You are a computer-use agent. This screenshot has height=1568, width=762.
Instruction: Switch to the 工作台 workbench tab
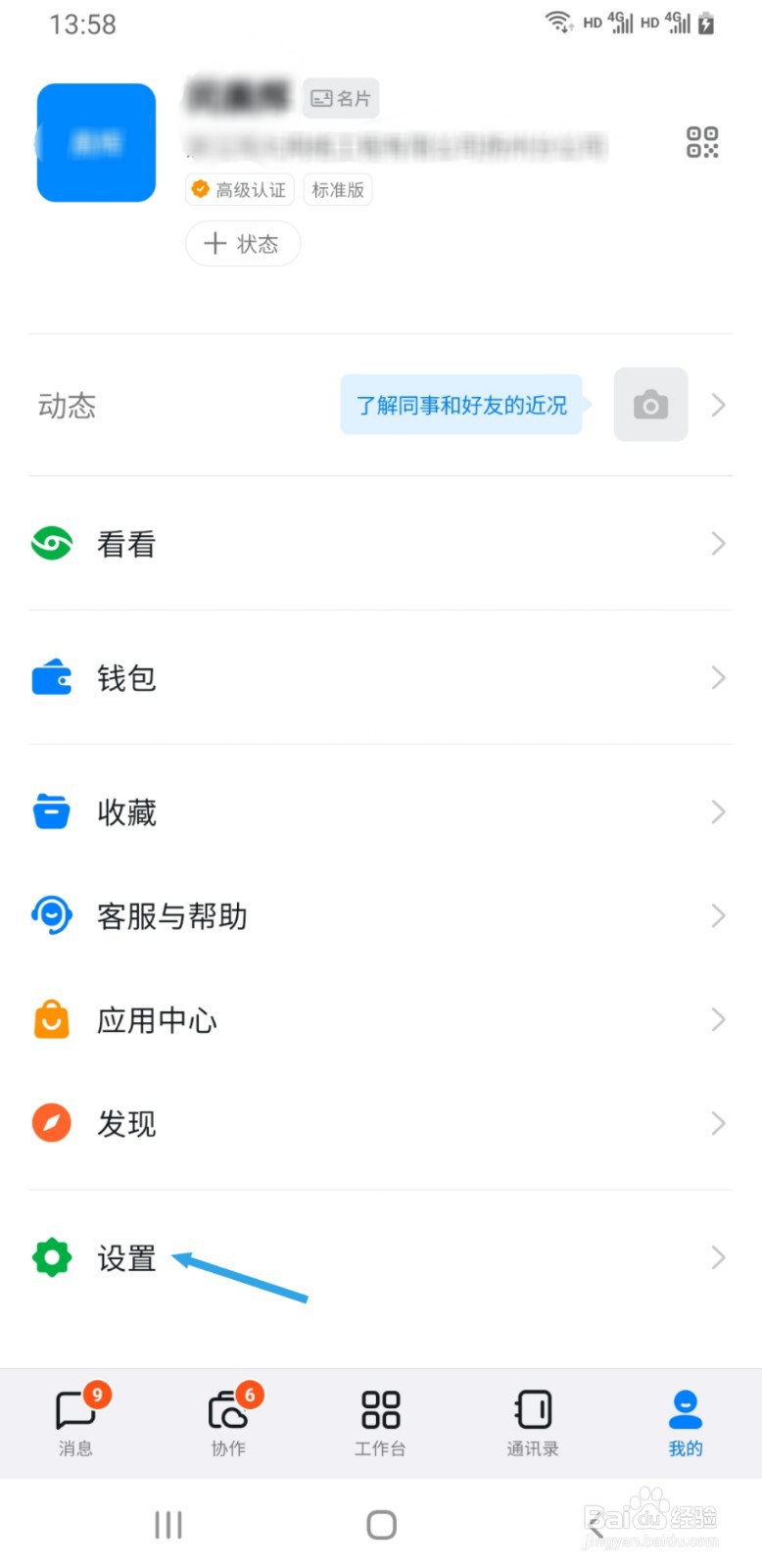pos(380,1423)
